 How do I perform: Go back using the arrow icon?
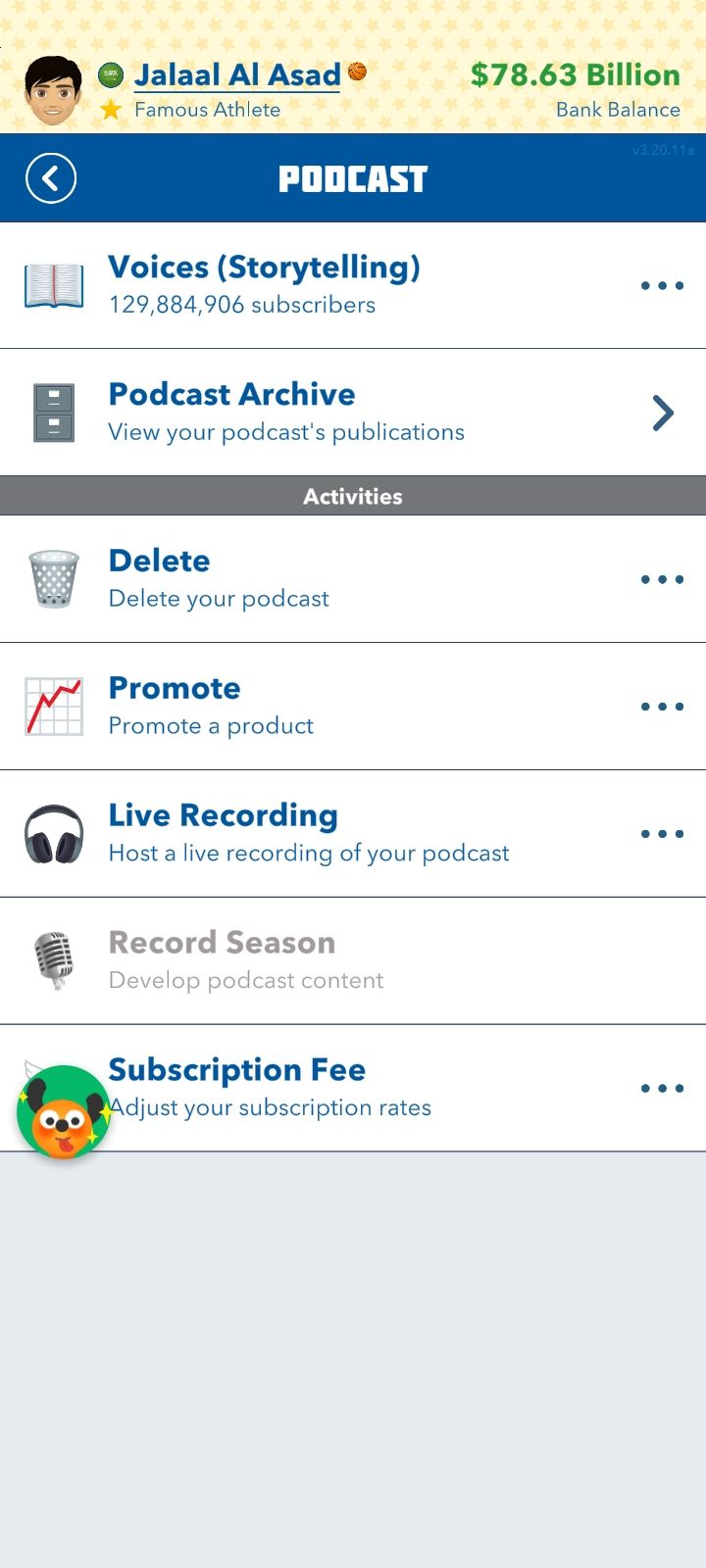click(x=51, y=178)
